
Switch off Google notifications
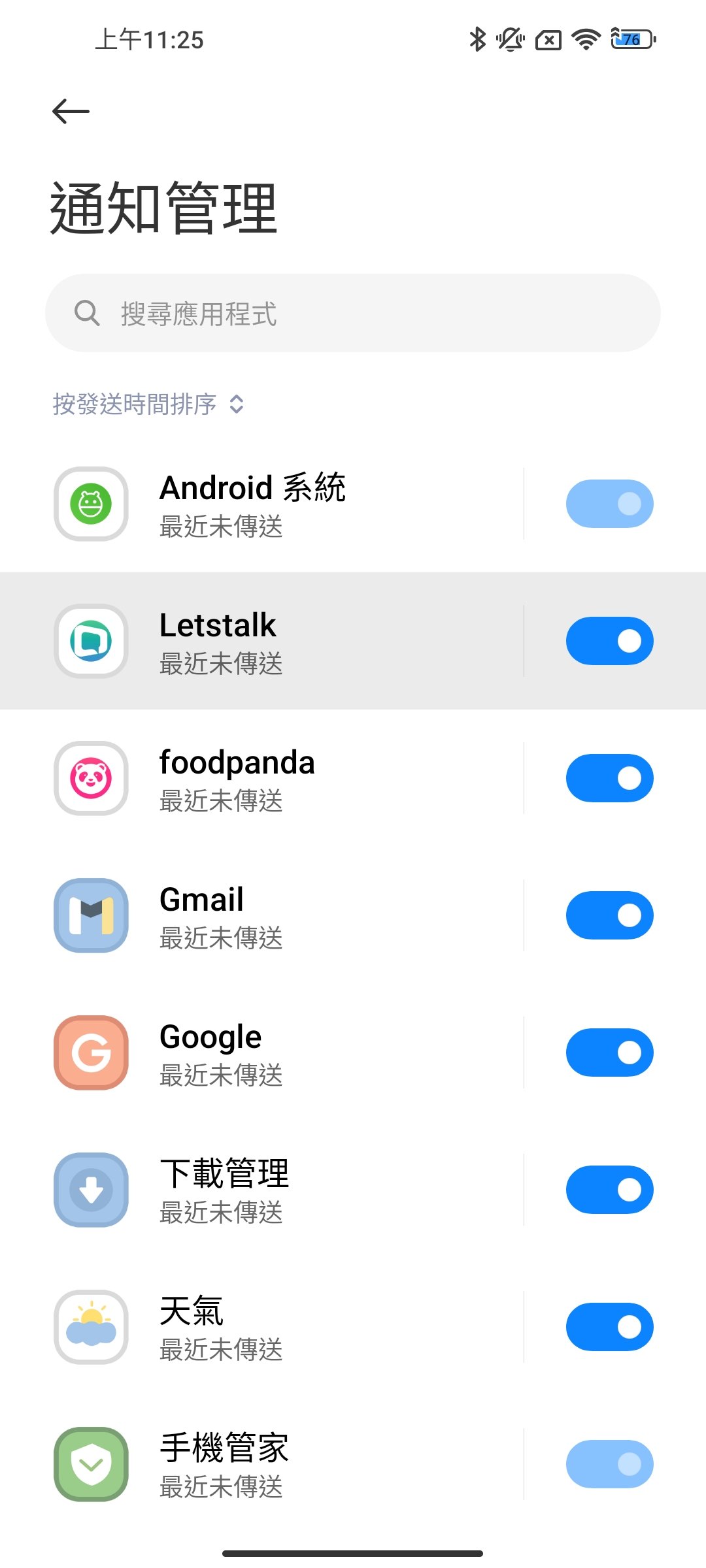pyautogui.click(x=609, y=1053)
